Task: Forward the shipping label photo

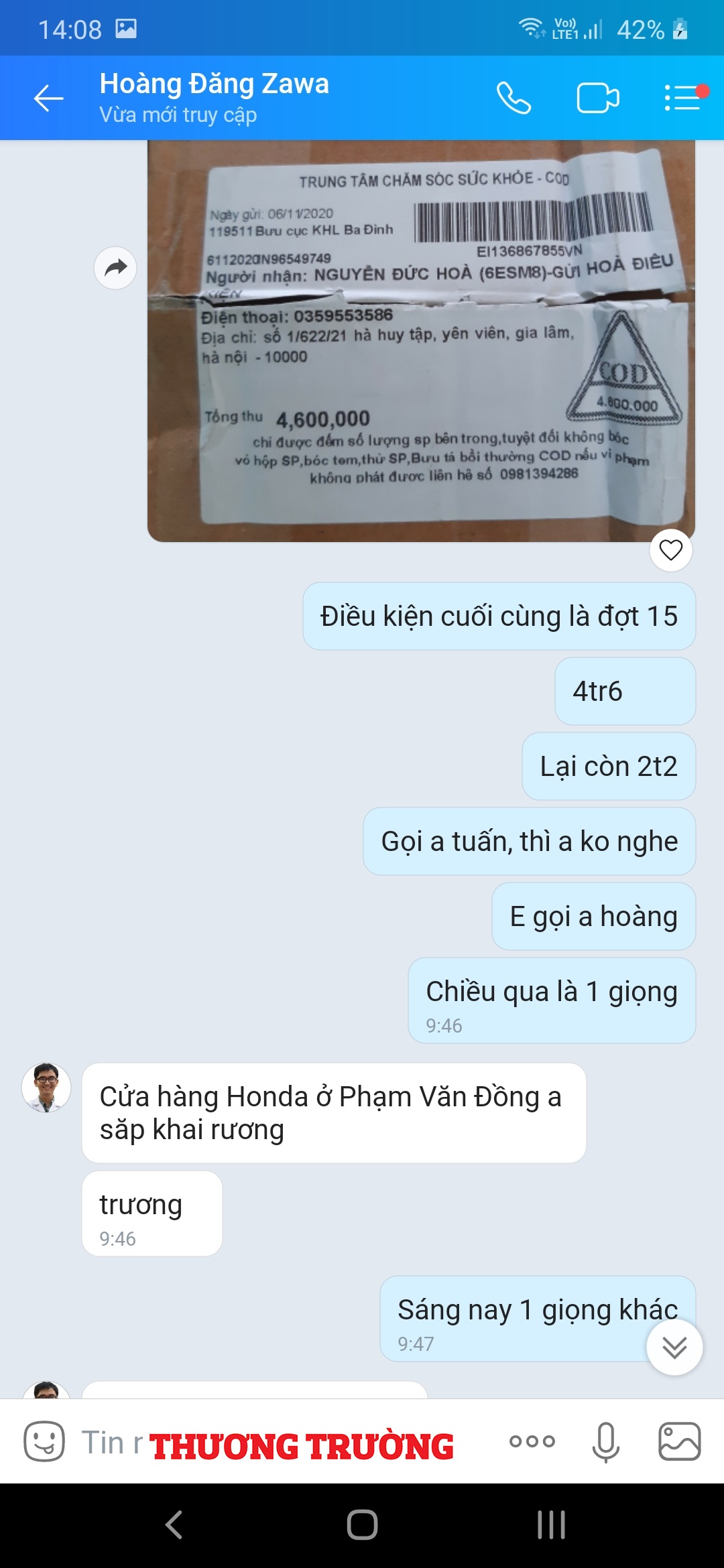Action: 115,268
